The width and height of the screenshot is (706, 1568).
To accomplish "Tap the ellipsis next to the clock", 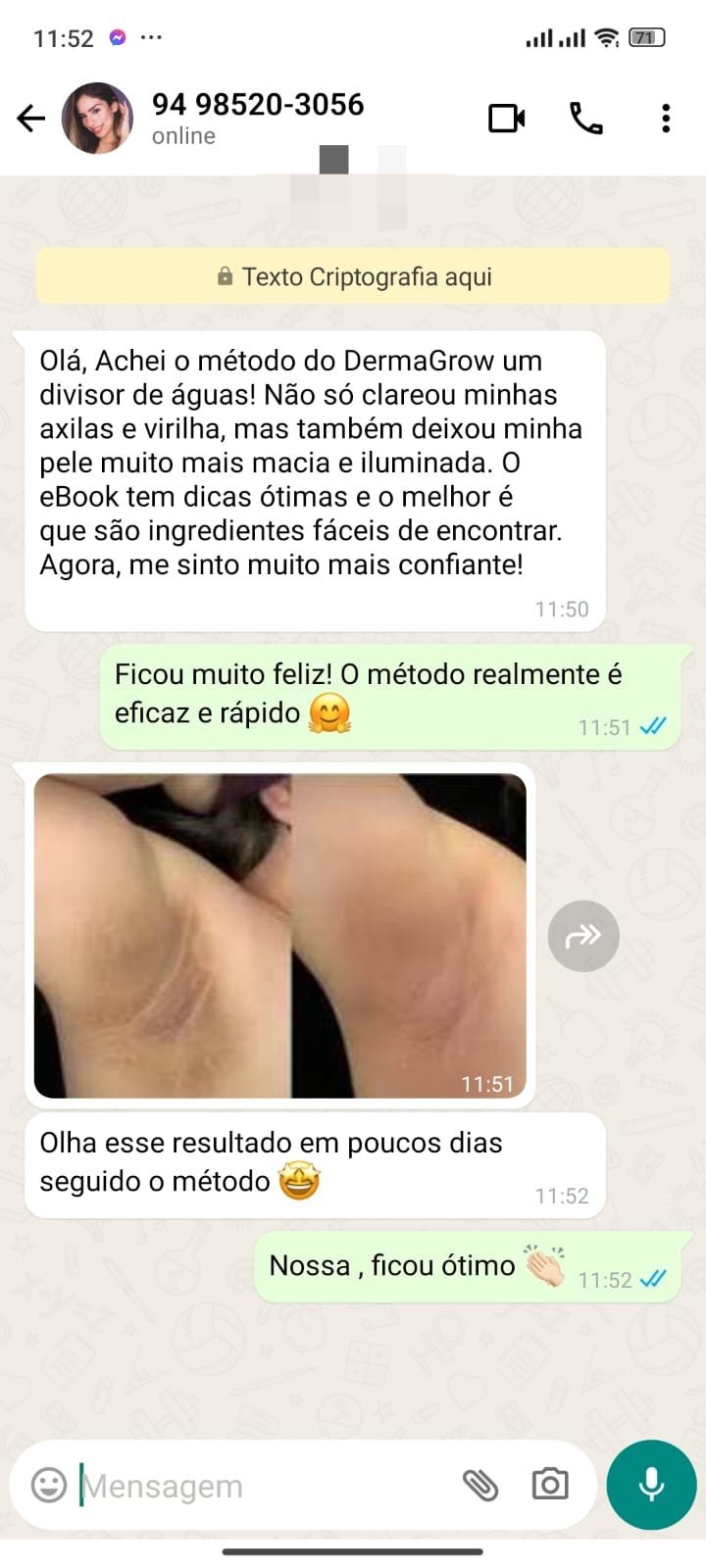I will 152,37.
